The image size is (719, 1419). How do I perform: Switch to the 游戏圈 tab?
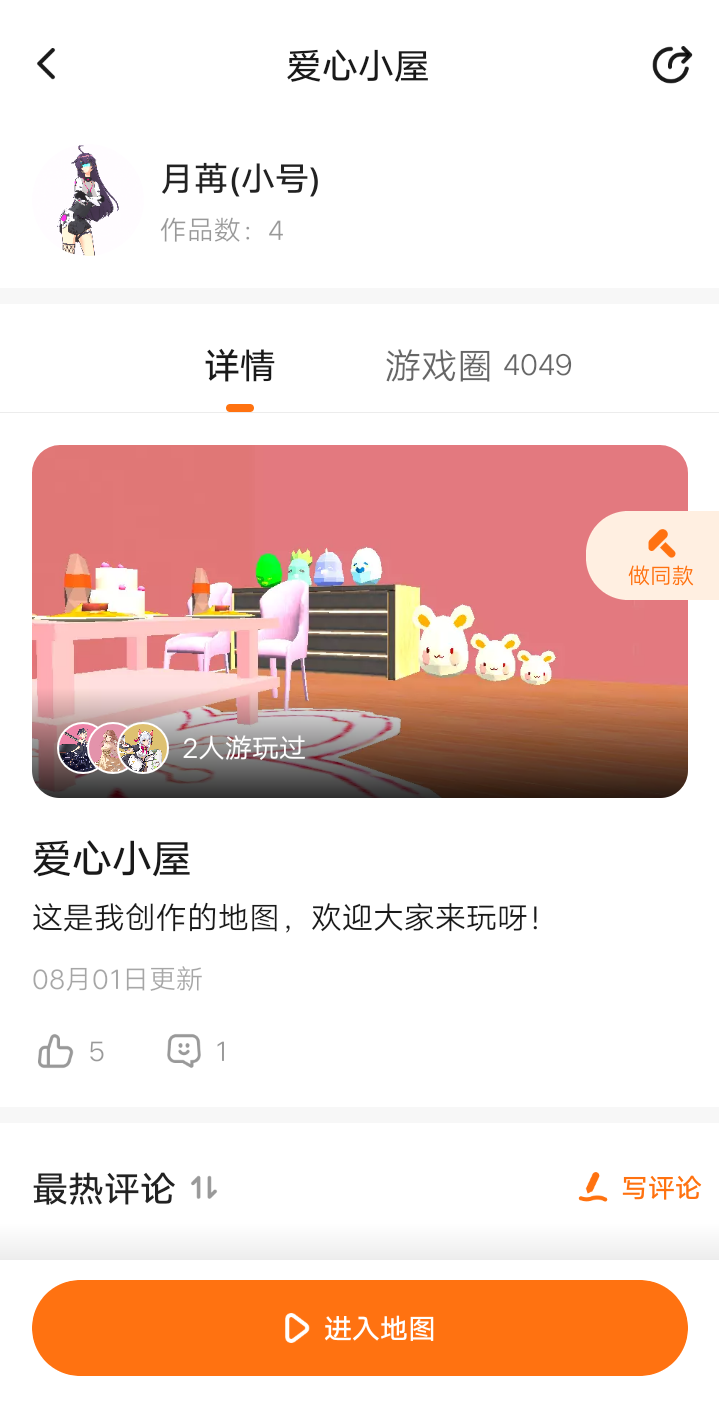478,366
